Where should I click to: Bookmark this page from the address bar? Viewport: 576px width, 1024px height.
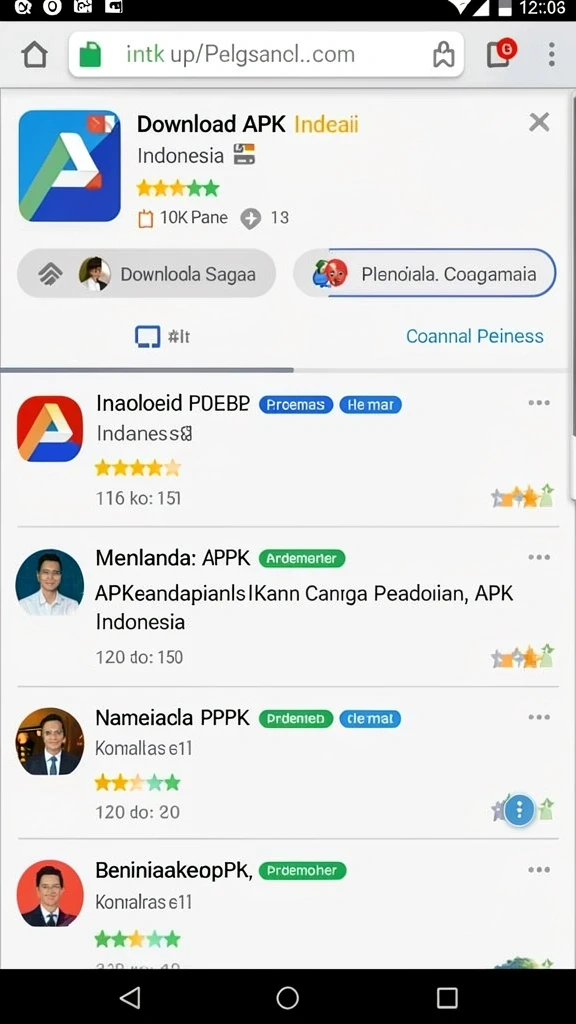click(x=443, y=55)
